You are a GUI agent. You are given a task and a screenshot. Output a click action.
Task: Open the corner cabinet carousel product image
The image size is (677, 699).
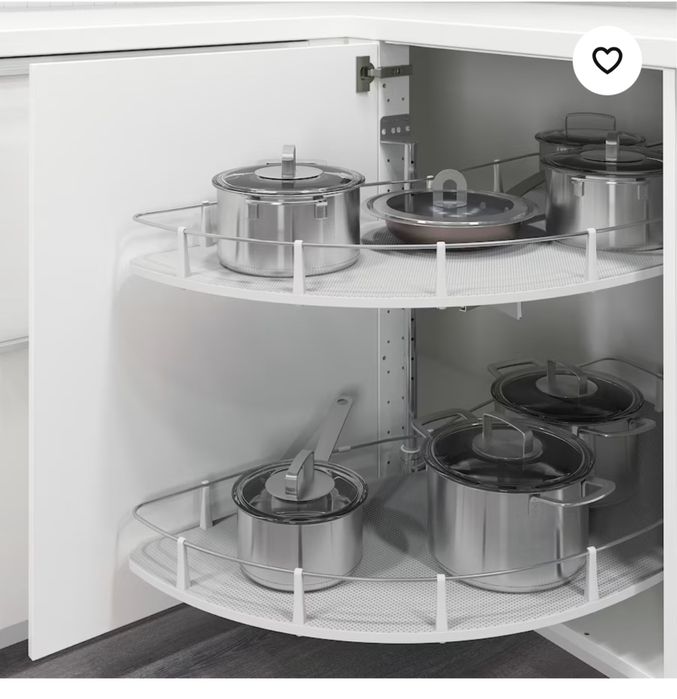[x=338, y=380]
